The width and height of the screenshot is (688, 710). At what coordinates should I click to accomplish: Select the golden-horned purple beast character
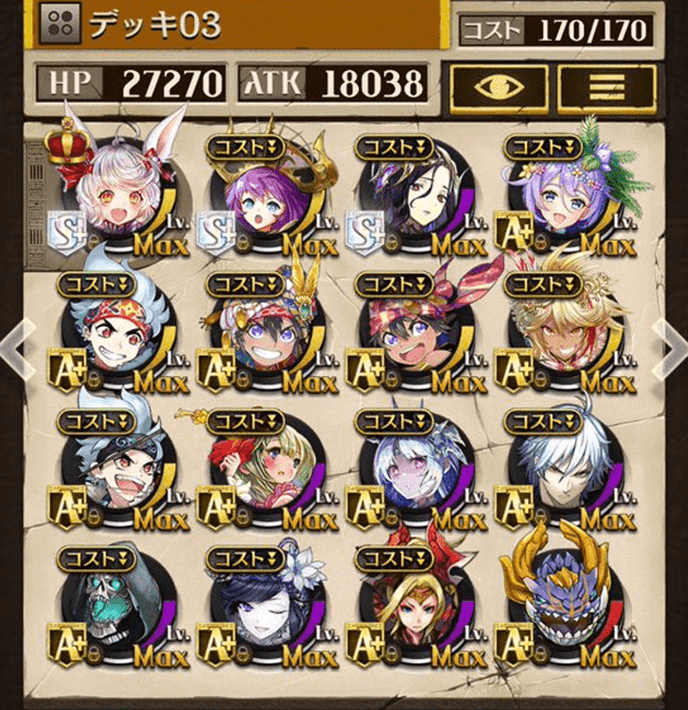point(559,600)
